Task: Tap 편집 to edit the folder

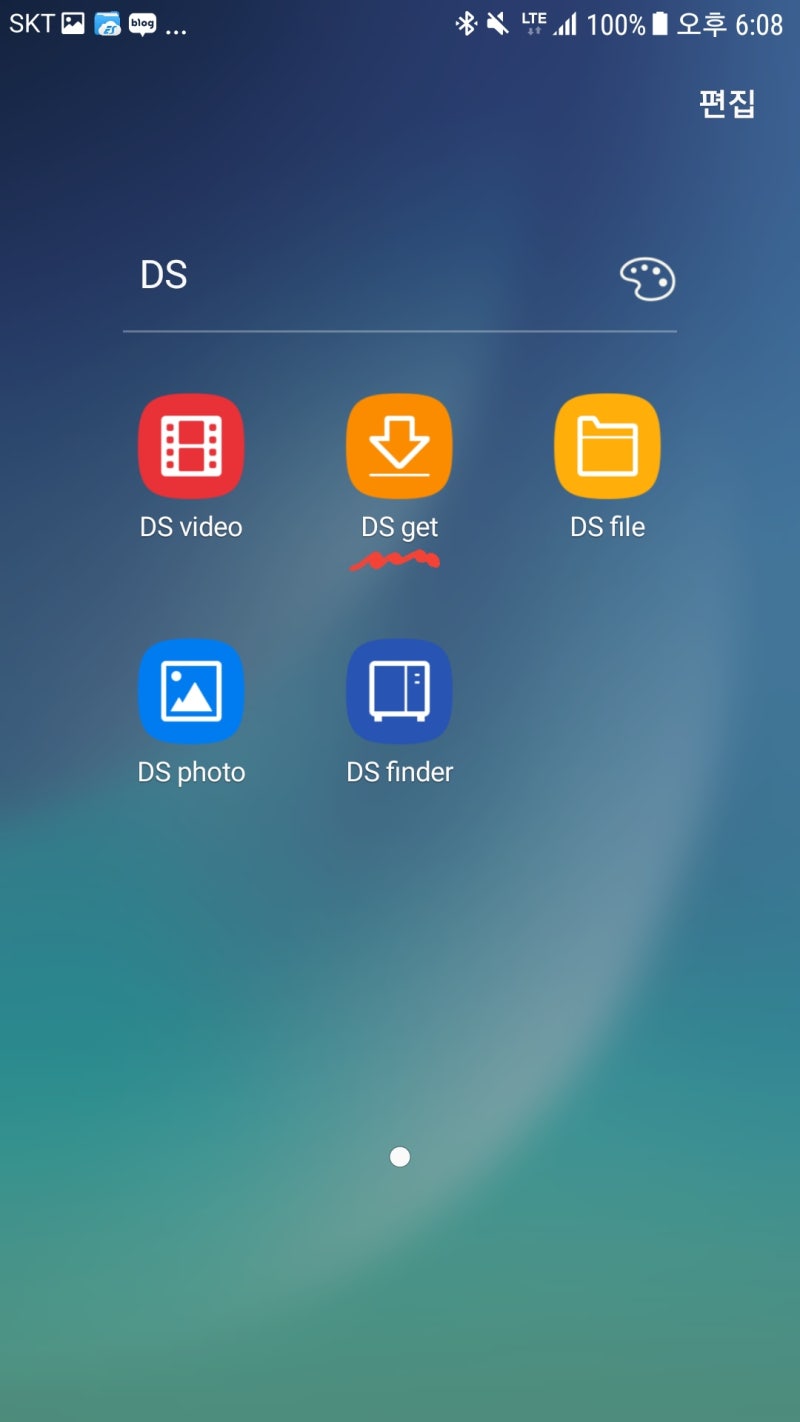Action: pos(726,103)
